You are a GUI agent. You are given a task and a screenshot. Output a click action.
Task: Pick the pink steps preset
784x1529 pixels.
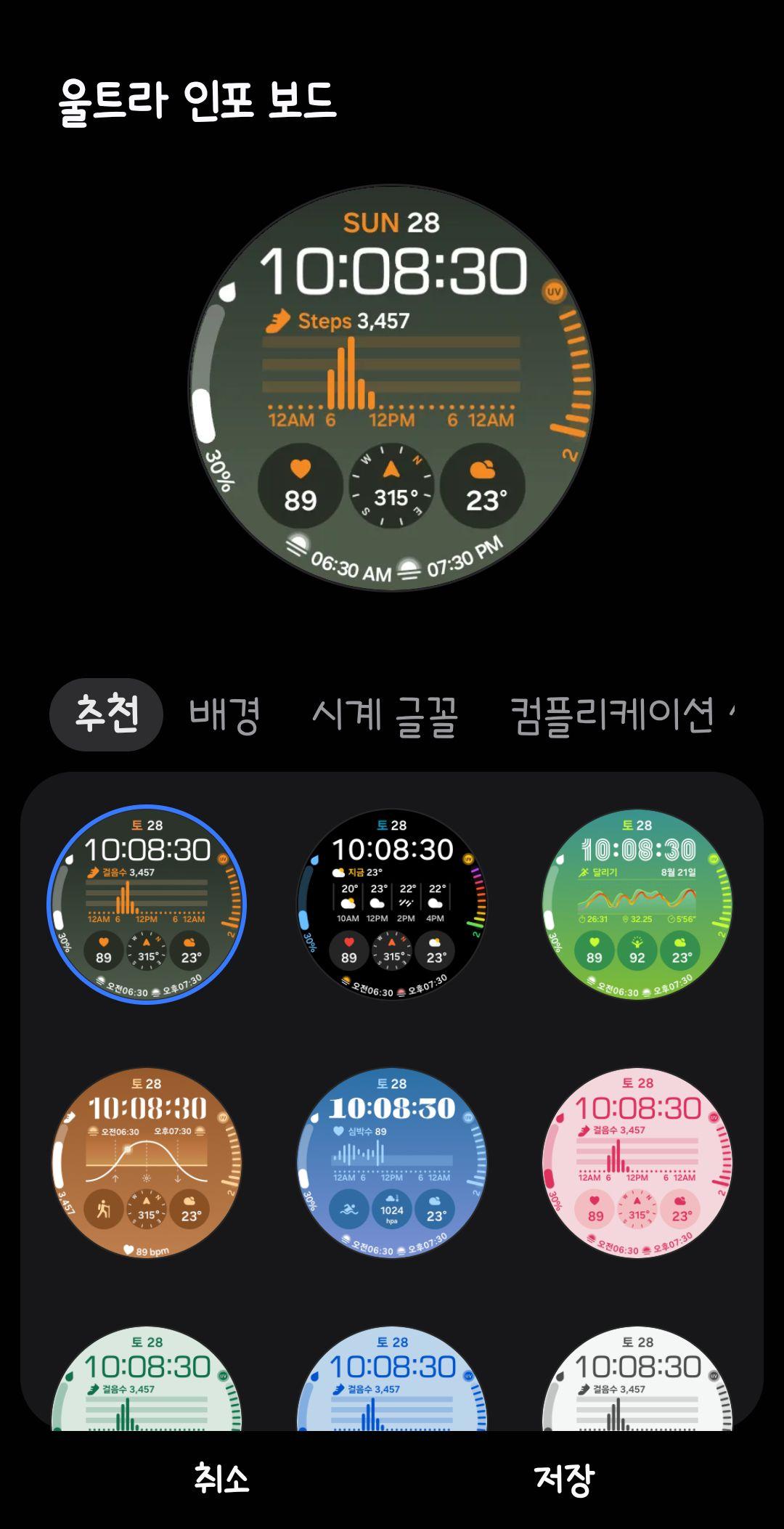point(637,1162)
